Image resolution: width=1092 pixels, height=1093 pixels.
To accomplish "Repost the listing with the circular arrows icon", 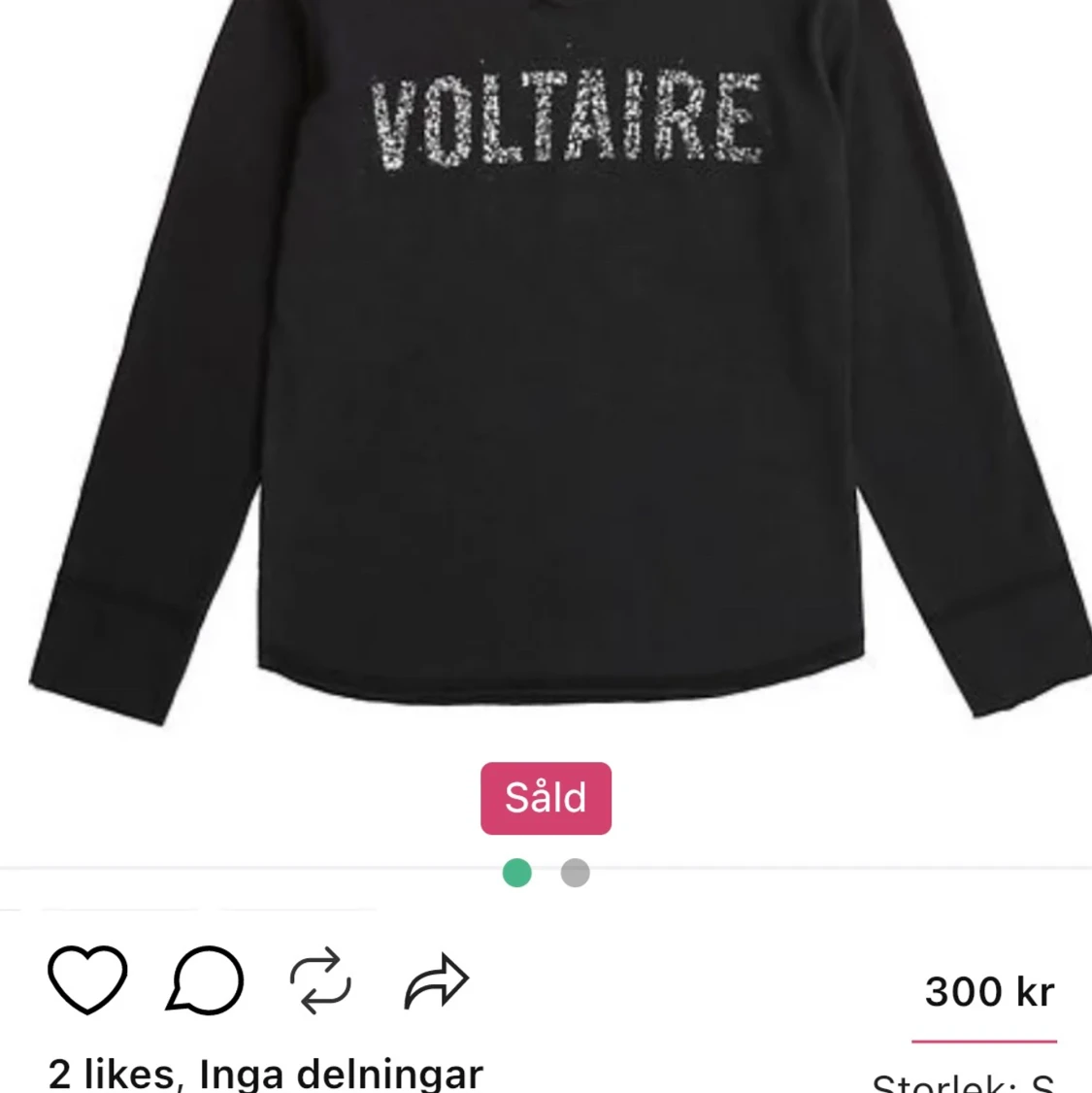I will click(320, 982).
